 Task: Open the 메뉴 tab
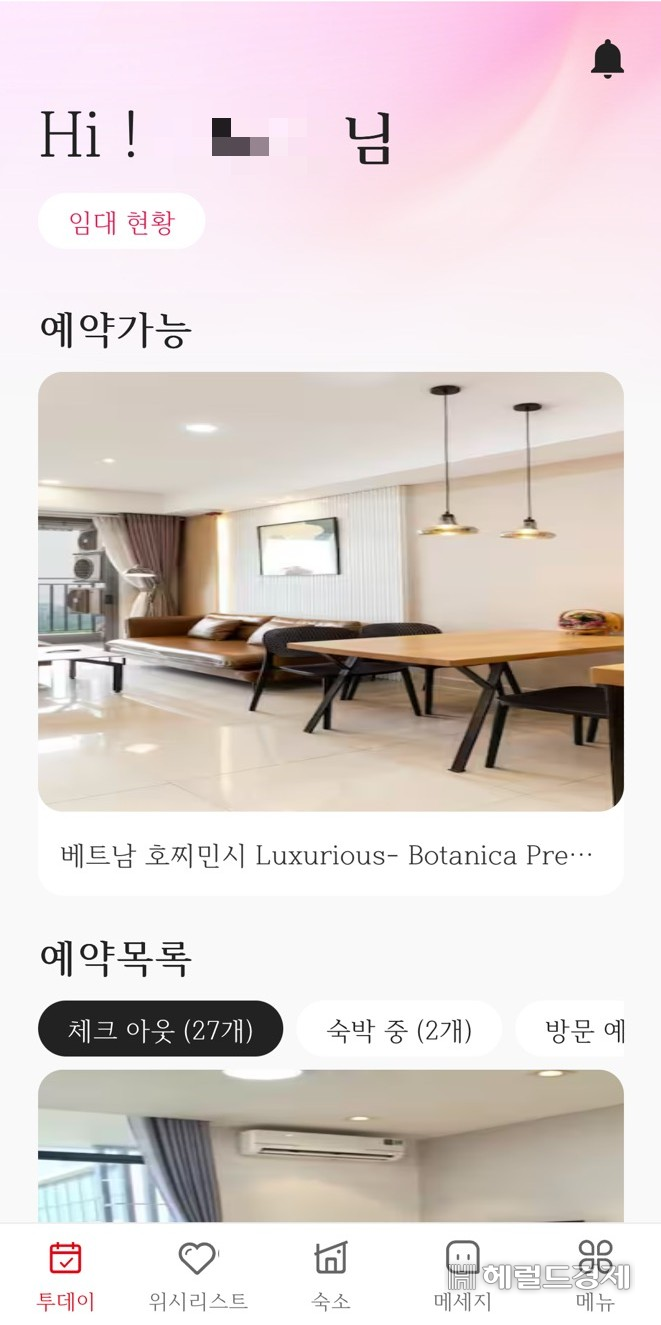pos(595,1275)
